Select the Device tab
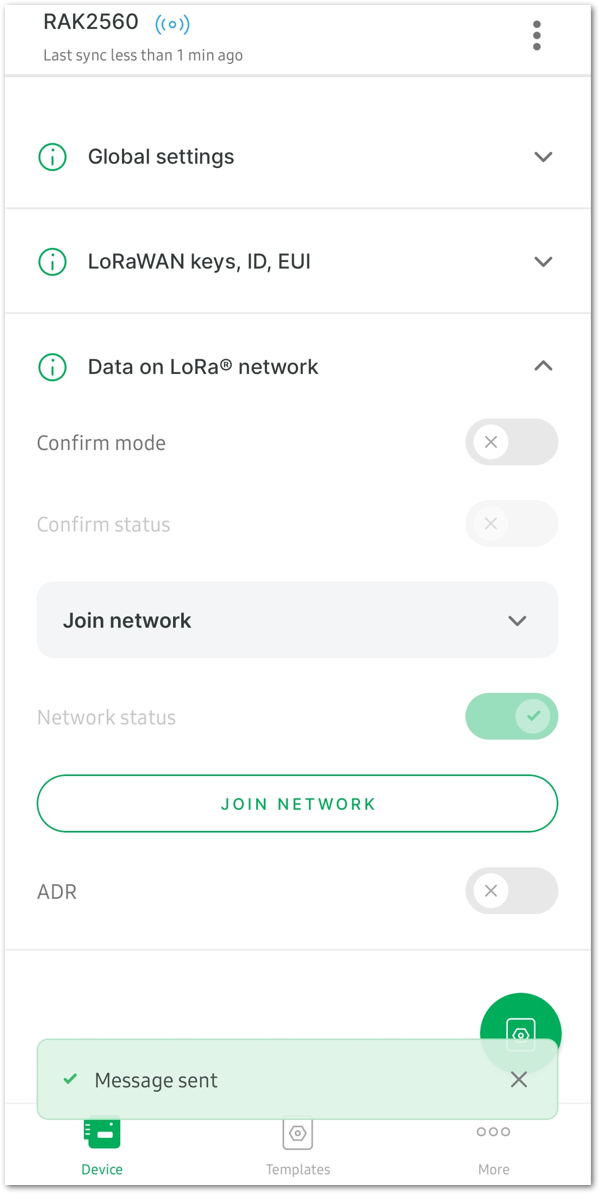Viewport: 600px width, 1194px height. point(102,1148)
